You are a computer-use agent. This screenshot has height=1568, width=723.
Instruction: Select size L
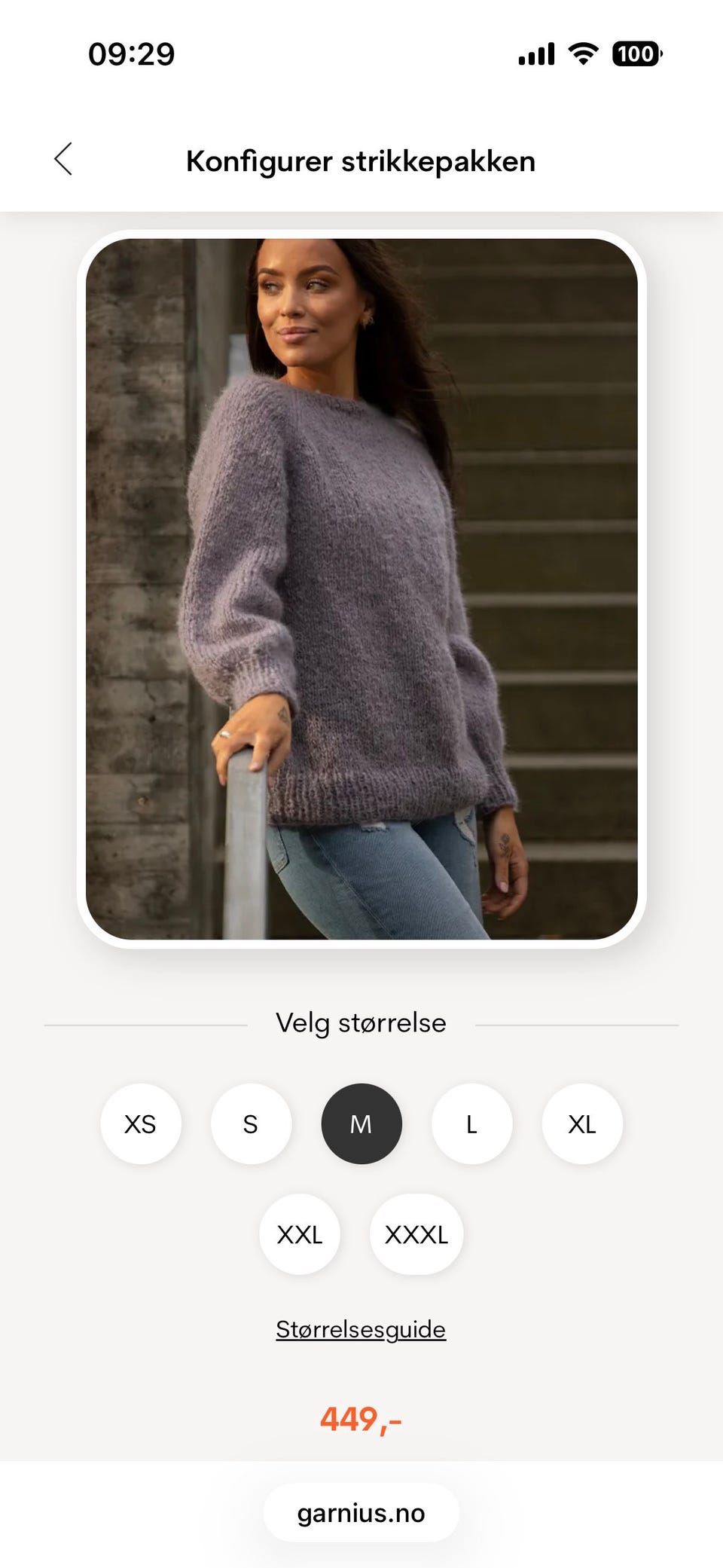pos(471,1123)
